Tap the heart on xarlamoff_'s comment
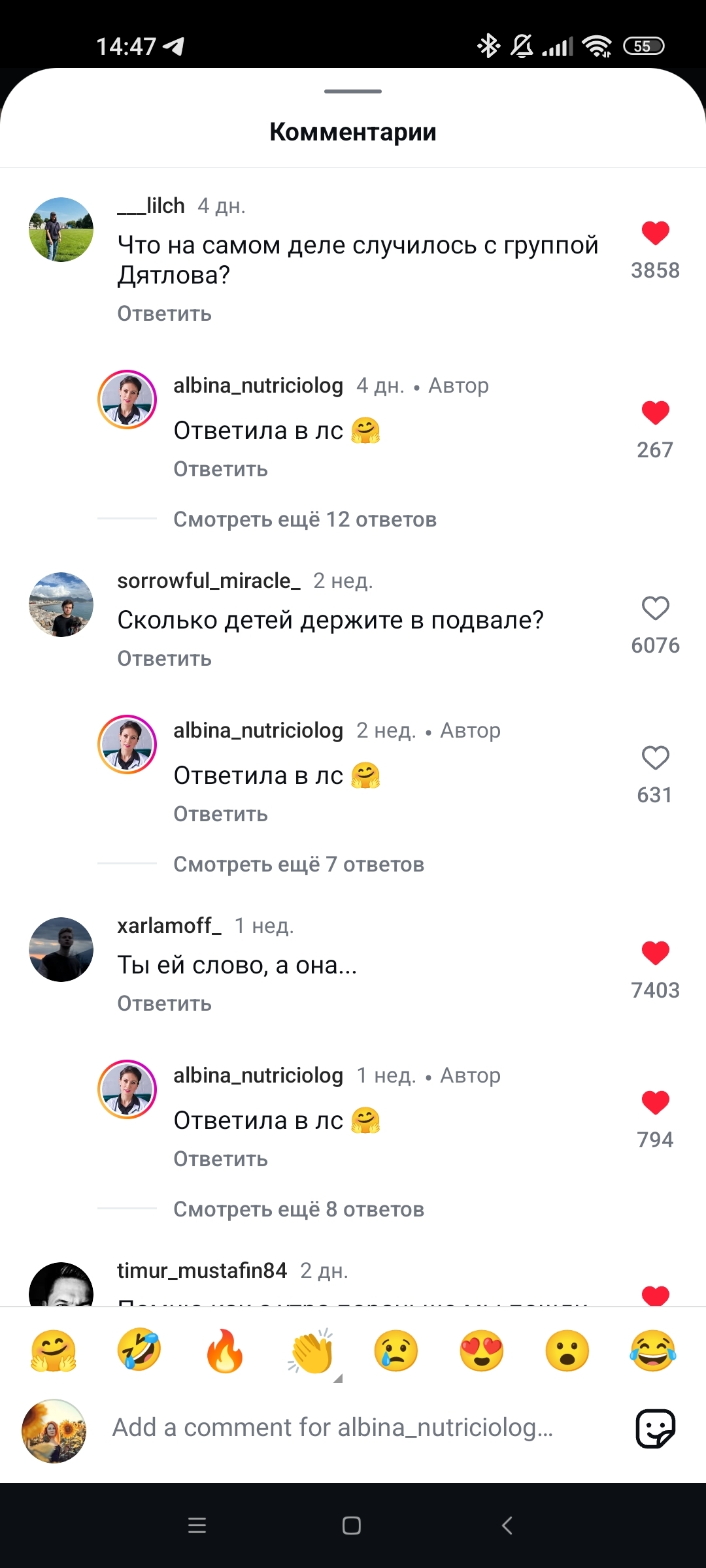 click(655, 953)
